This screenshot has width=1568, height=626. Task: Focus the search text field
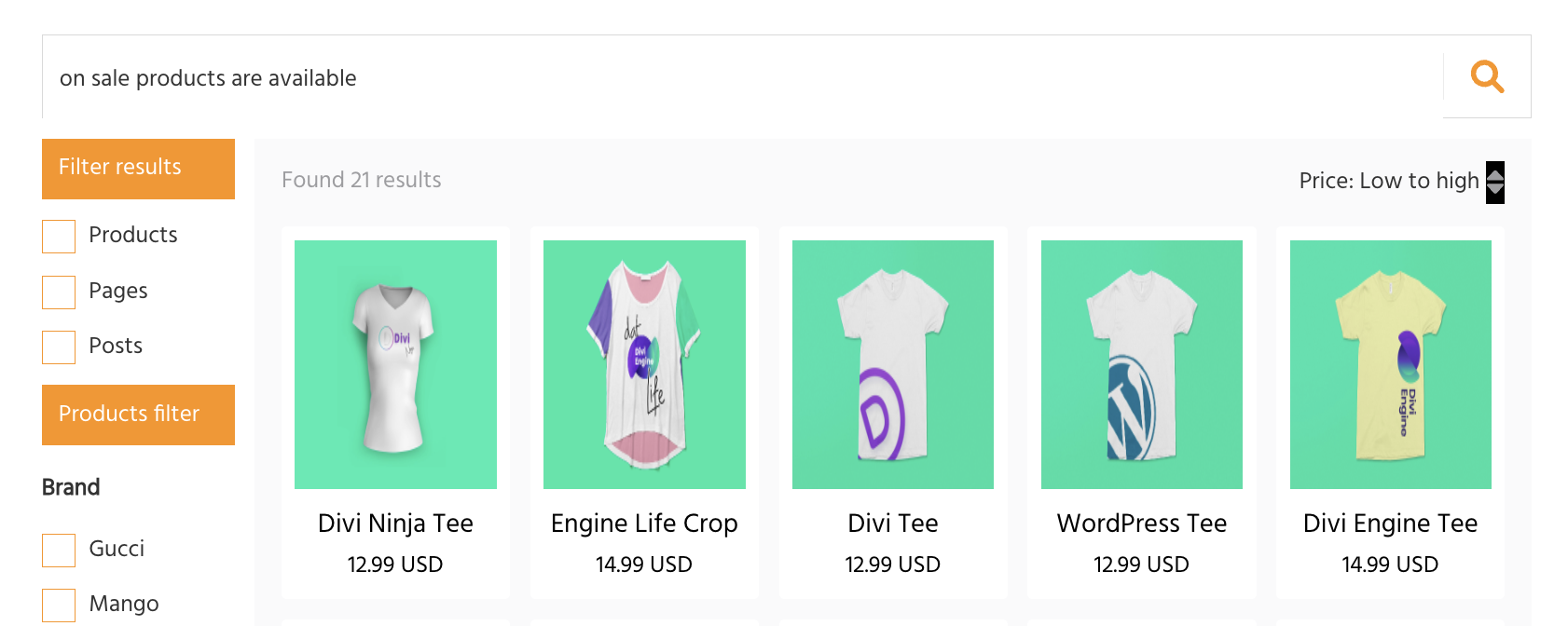tap(741, 77)
